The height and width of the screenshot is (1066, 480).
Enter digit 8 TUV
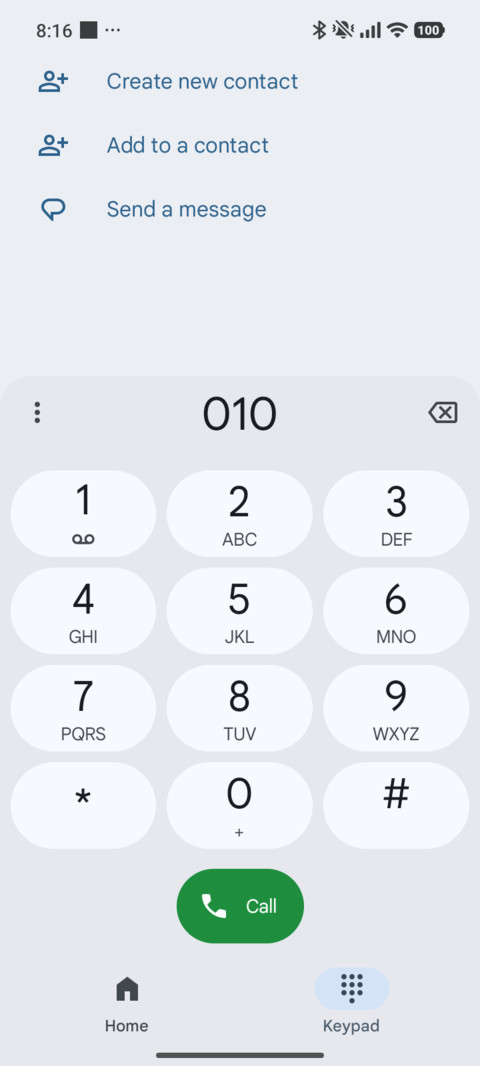coord(239,708)
